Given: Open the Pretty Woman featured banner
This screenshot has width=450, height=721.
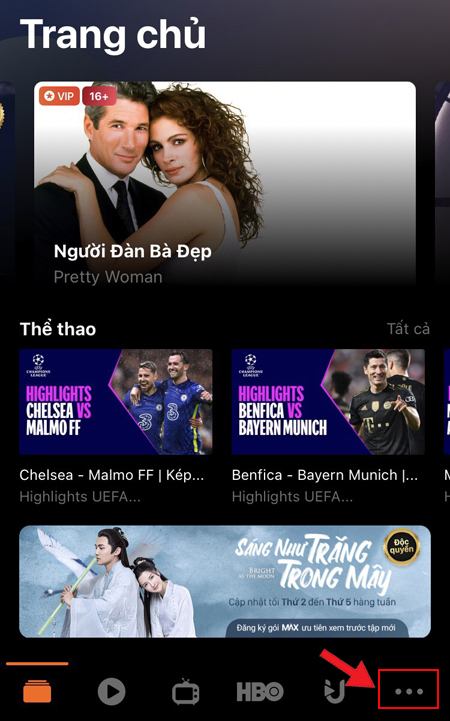Looking at the screenshot, I should pyautogui.click(x=225, y=186).
